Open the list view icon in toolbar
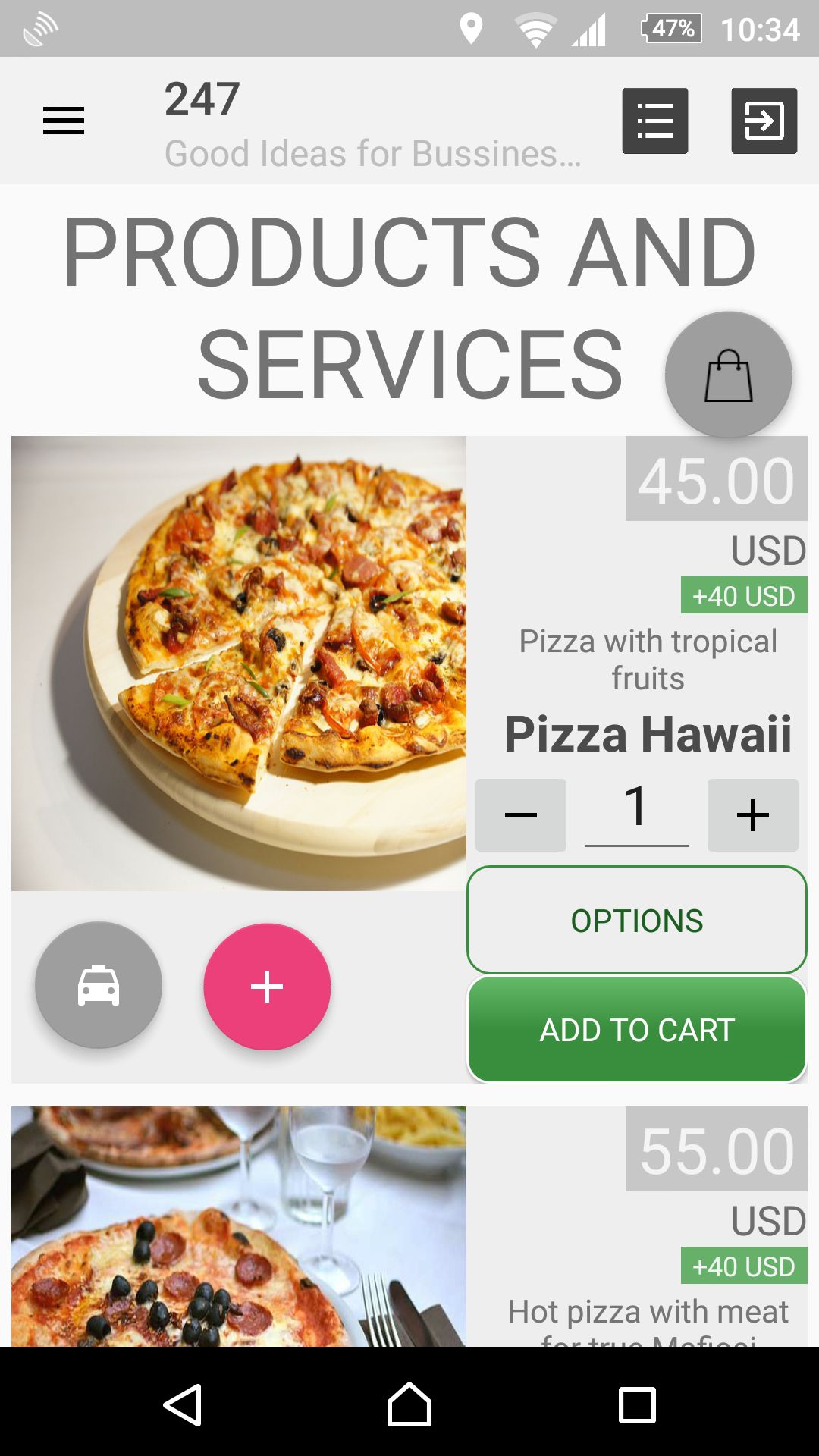This screenshot has height=1456, width=819. click(655, 121)
